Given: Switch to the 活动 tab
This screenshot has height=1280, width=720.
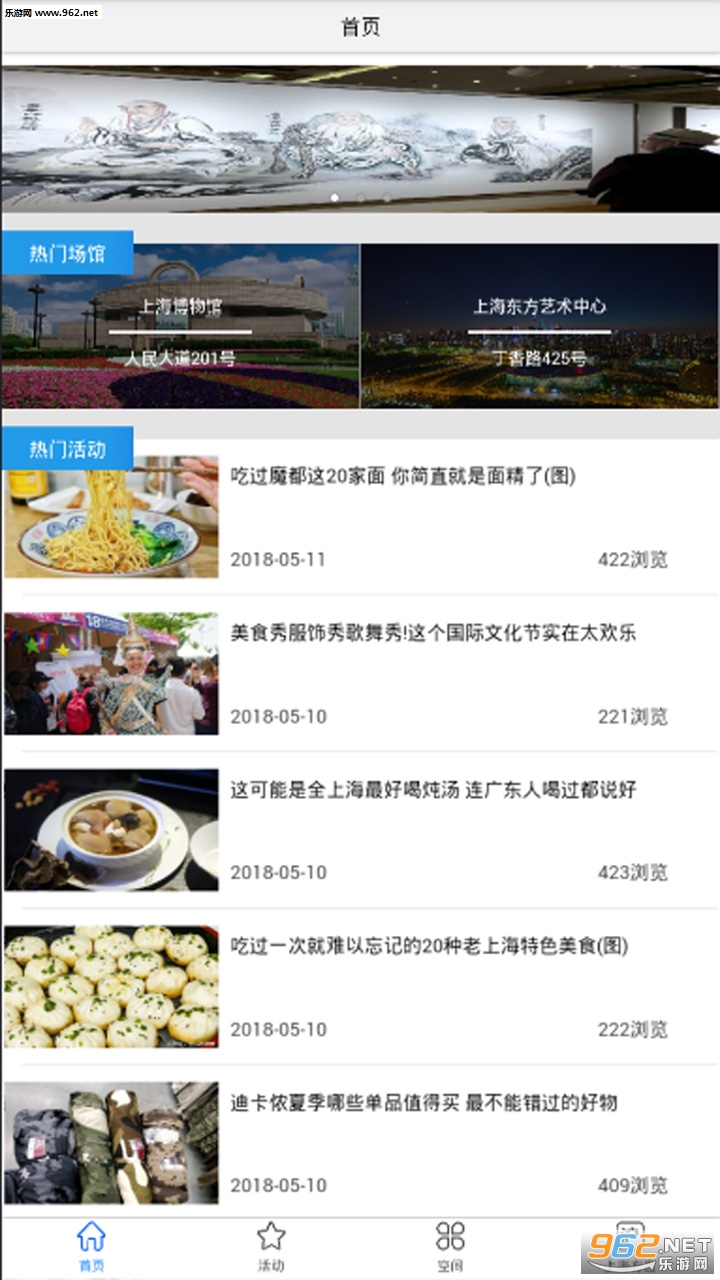Looking at the screenshot, I should click(271, 1246).
